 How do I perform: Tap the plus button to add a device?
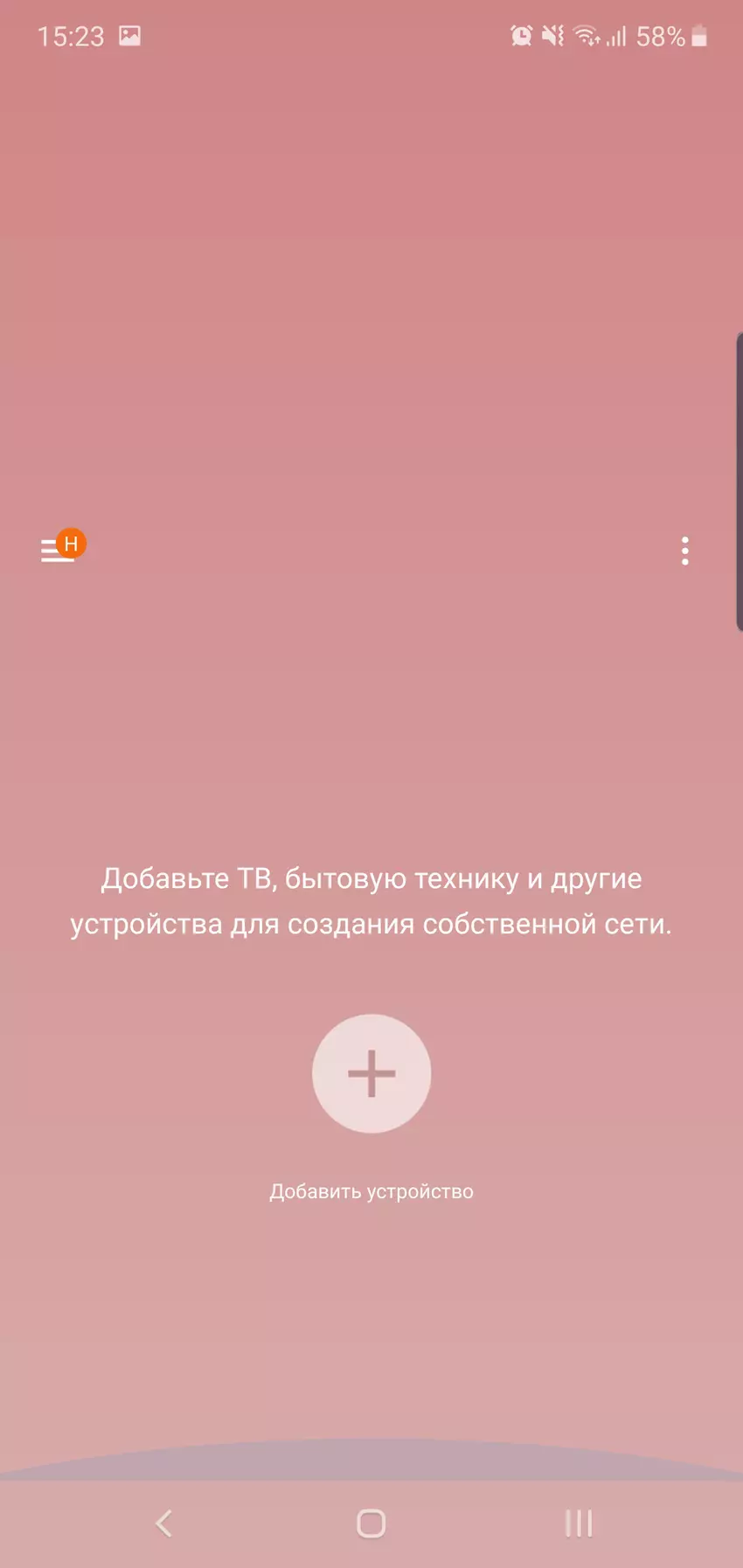coord(371,1073)
